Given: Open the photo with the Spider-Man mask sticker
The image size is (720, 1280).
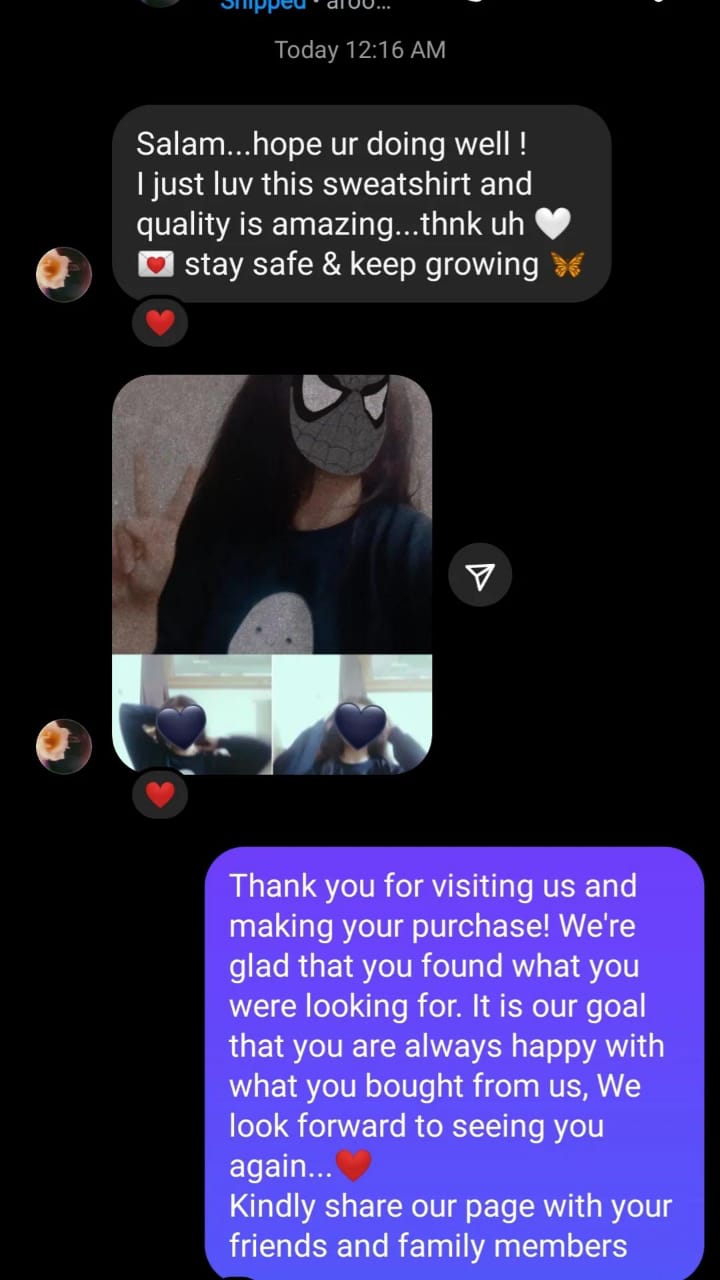Looking at the screenshot, I should (272, 514).
